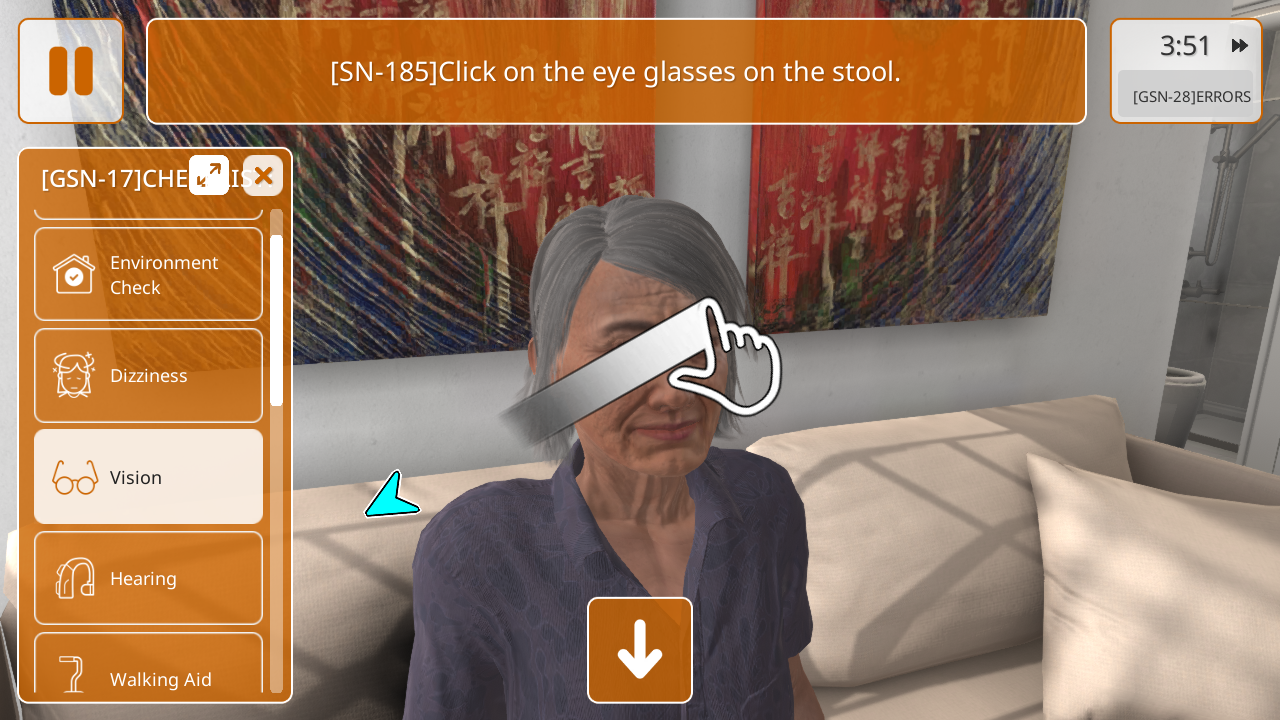Pause the simulation
Image resolution: width=1280 pixels, height=720 pixels.
coord(71,71)
